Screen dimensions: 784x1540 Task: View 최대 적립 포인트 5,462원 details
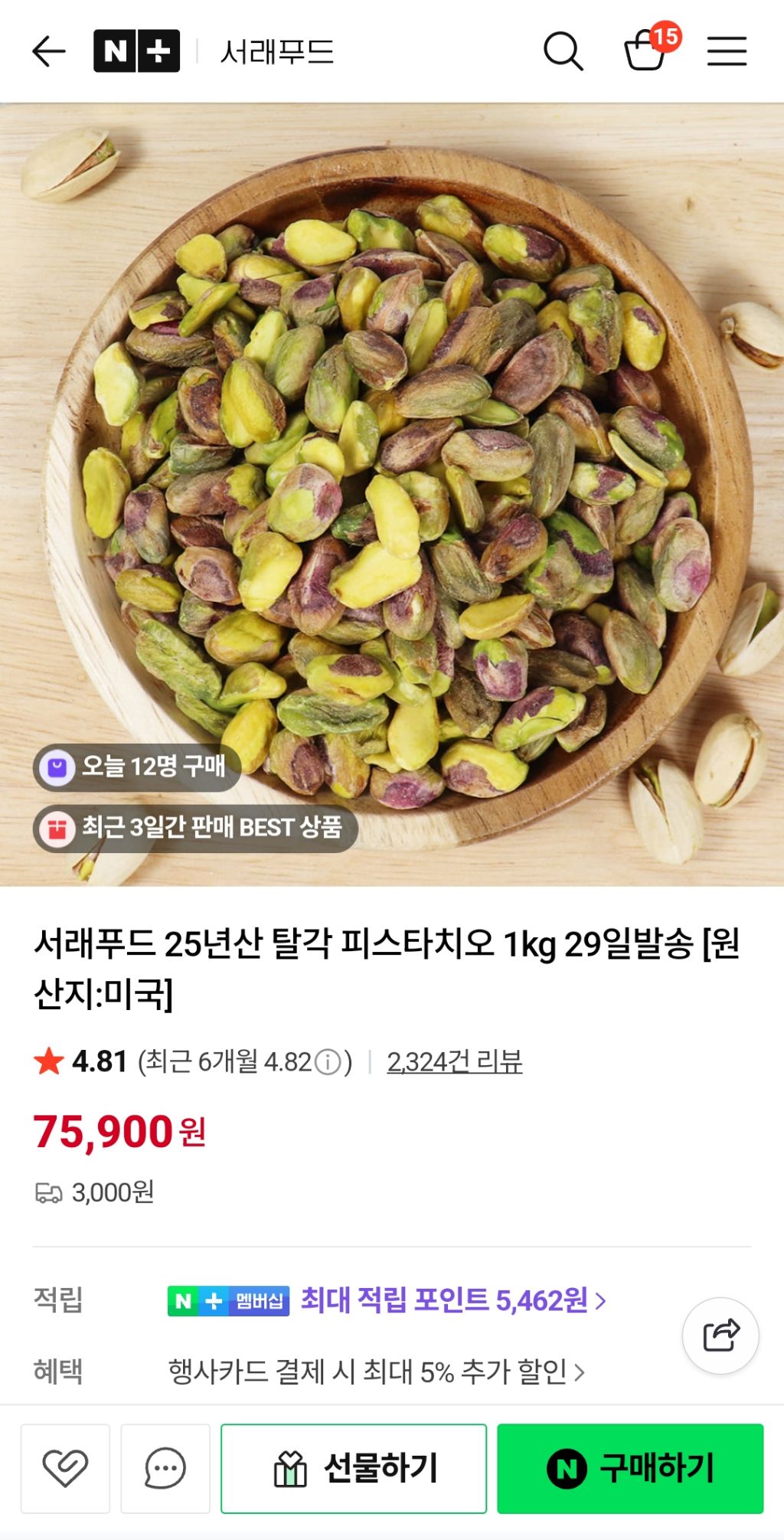click(x=453, y=1300)
